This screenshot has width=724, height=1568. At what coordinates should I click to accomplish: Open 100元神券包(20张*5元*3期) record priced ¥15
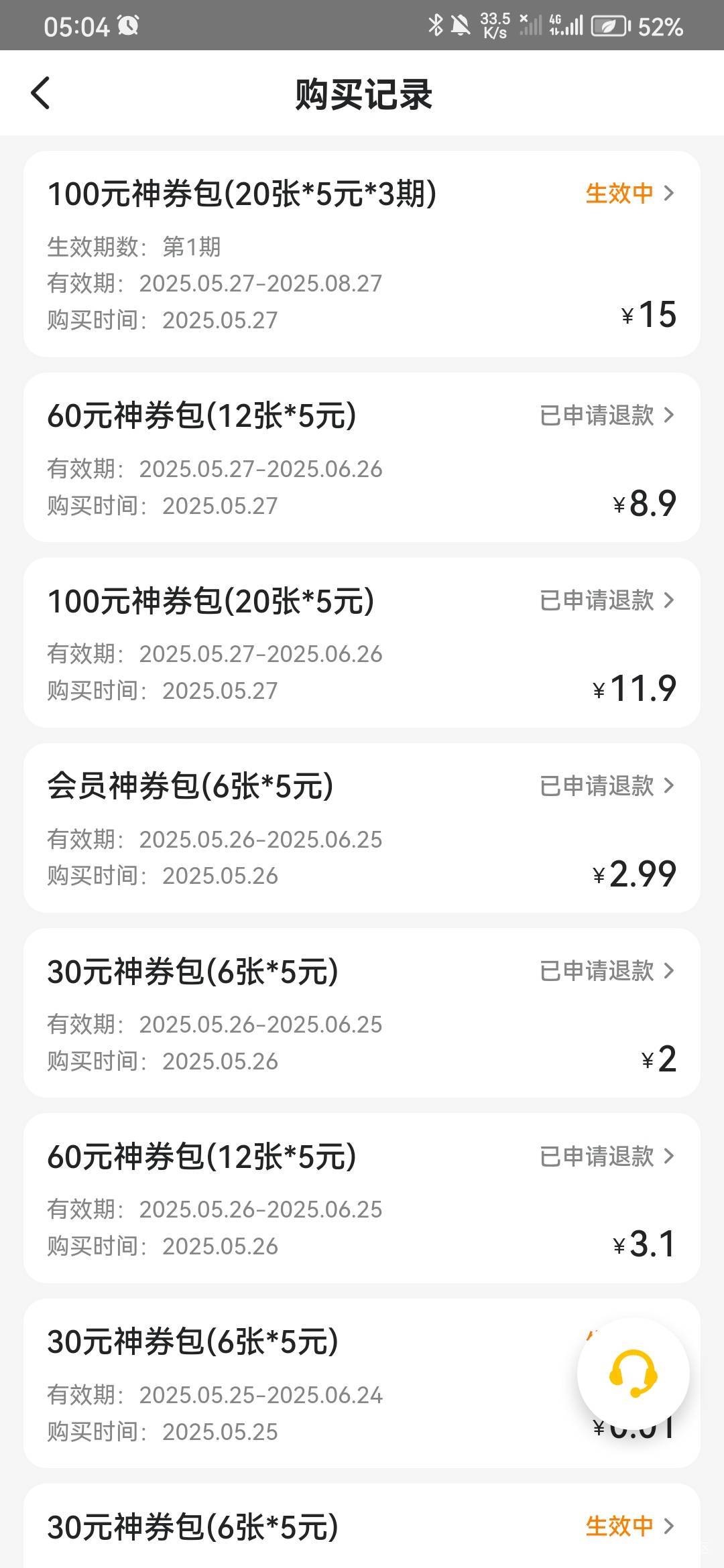coord(362,254)
